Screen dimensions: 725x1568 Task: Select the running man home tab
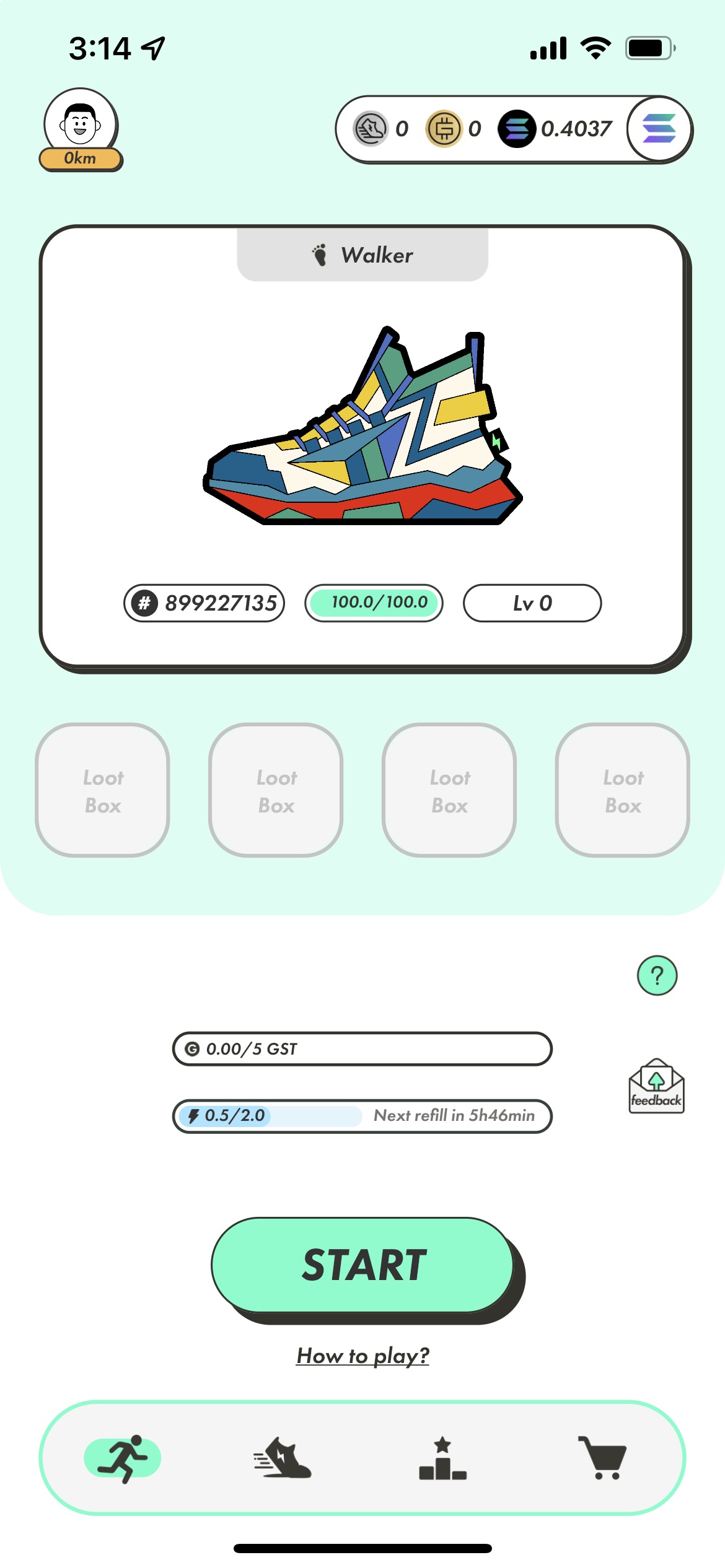click(x=123, y=1458)
